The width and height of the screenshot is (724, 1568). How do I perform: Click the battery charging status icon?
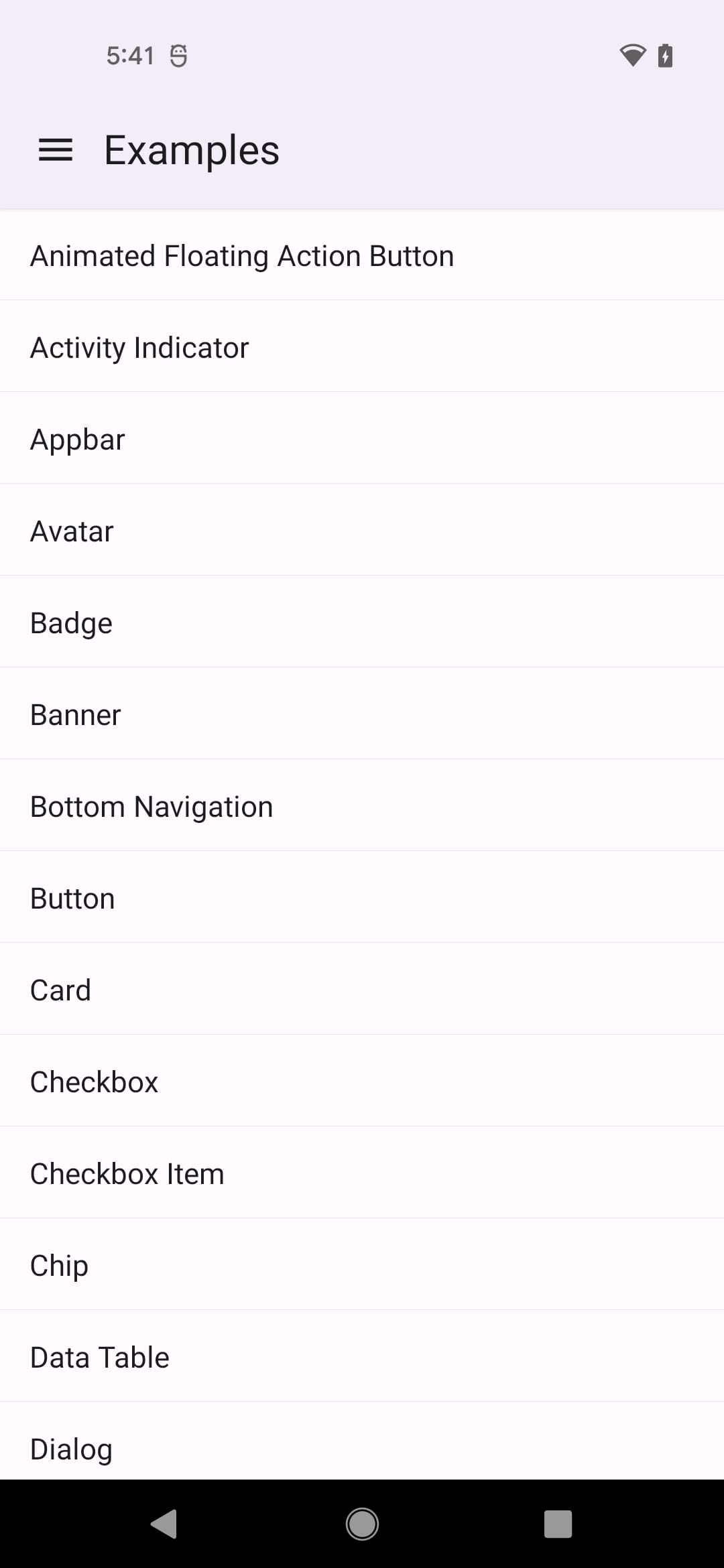click(664, 56)
